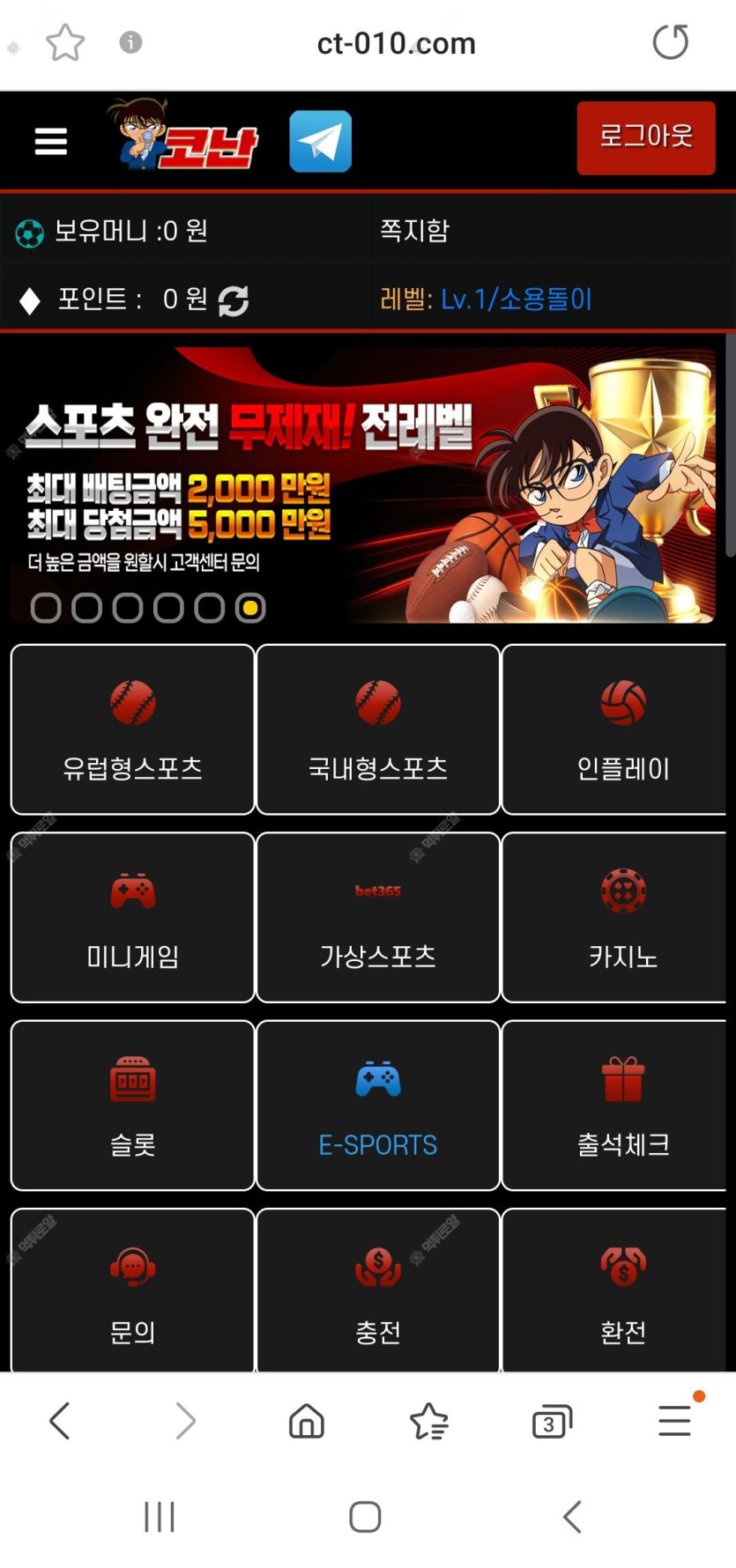This screenshot has height=1568, width=736.
Task: Select the 가상스포츠 tile
Action: pos(378,917)
